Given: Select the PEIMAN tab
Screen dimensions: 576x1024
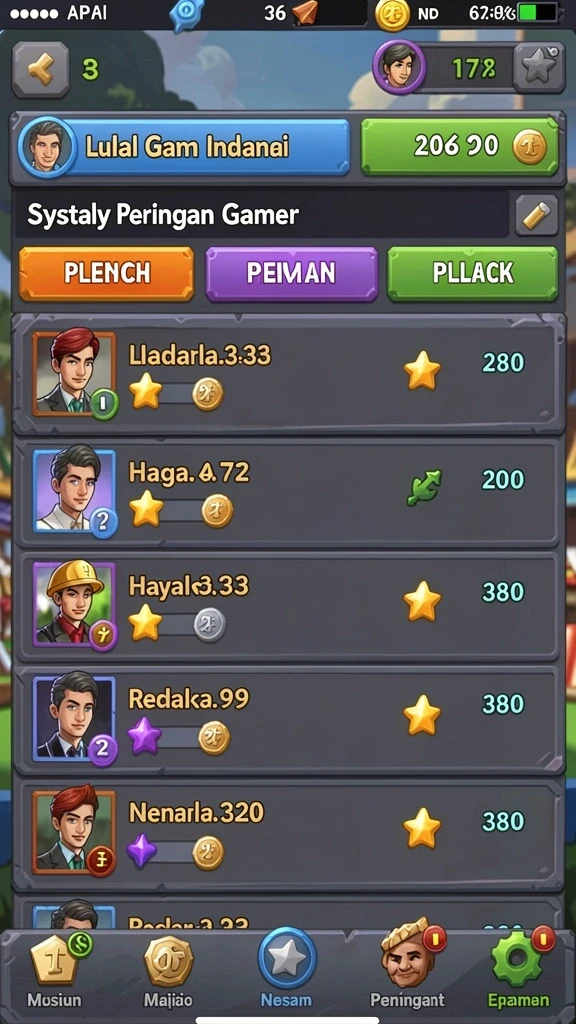Looking at the screenshot, I should [291, 274].
